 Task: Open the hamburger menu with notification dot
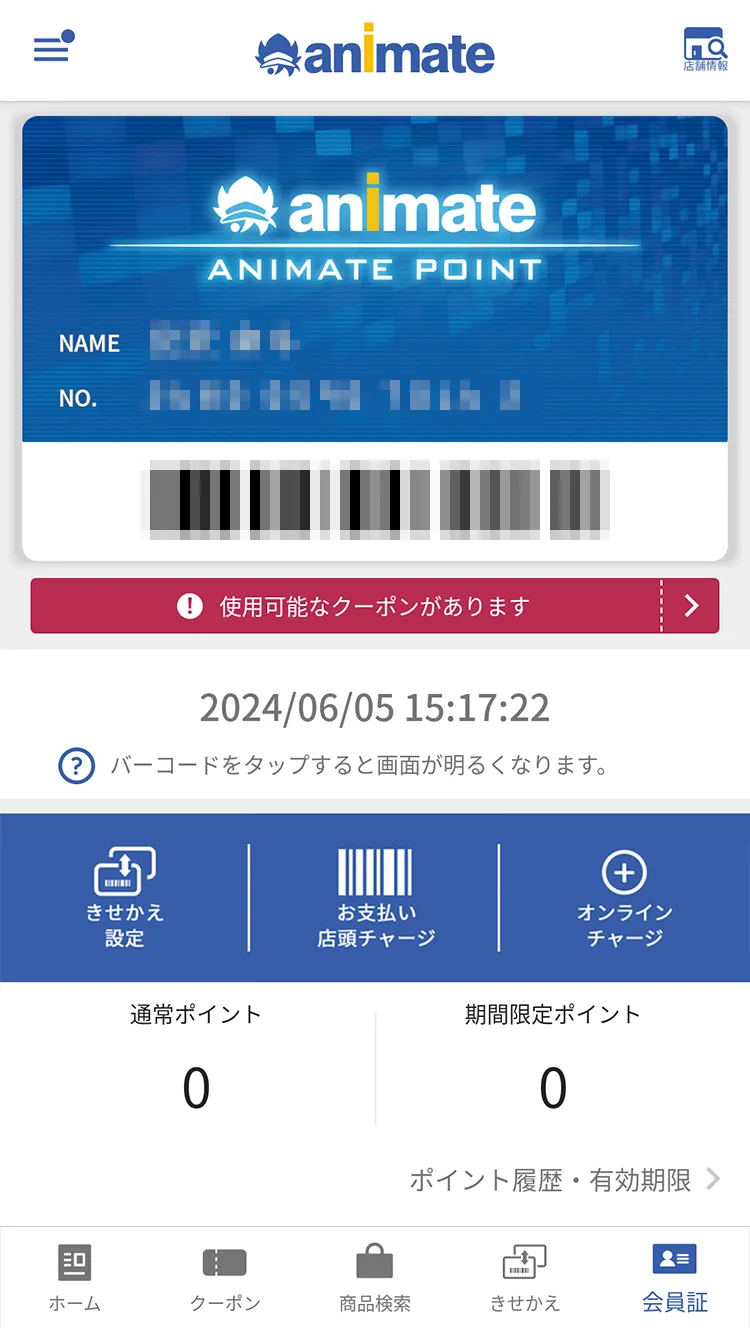pyautogui.click(x=50, y=48)
